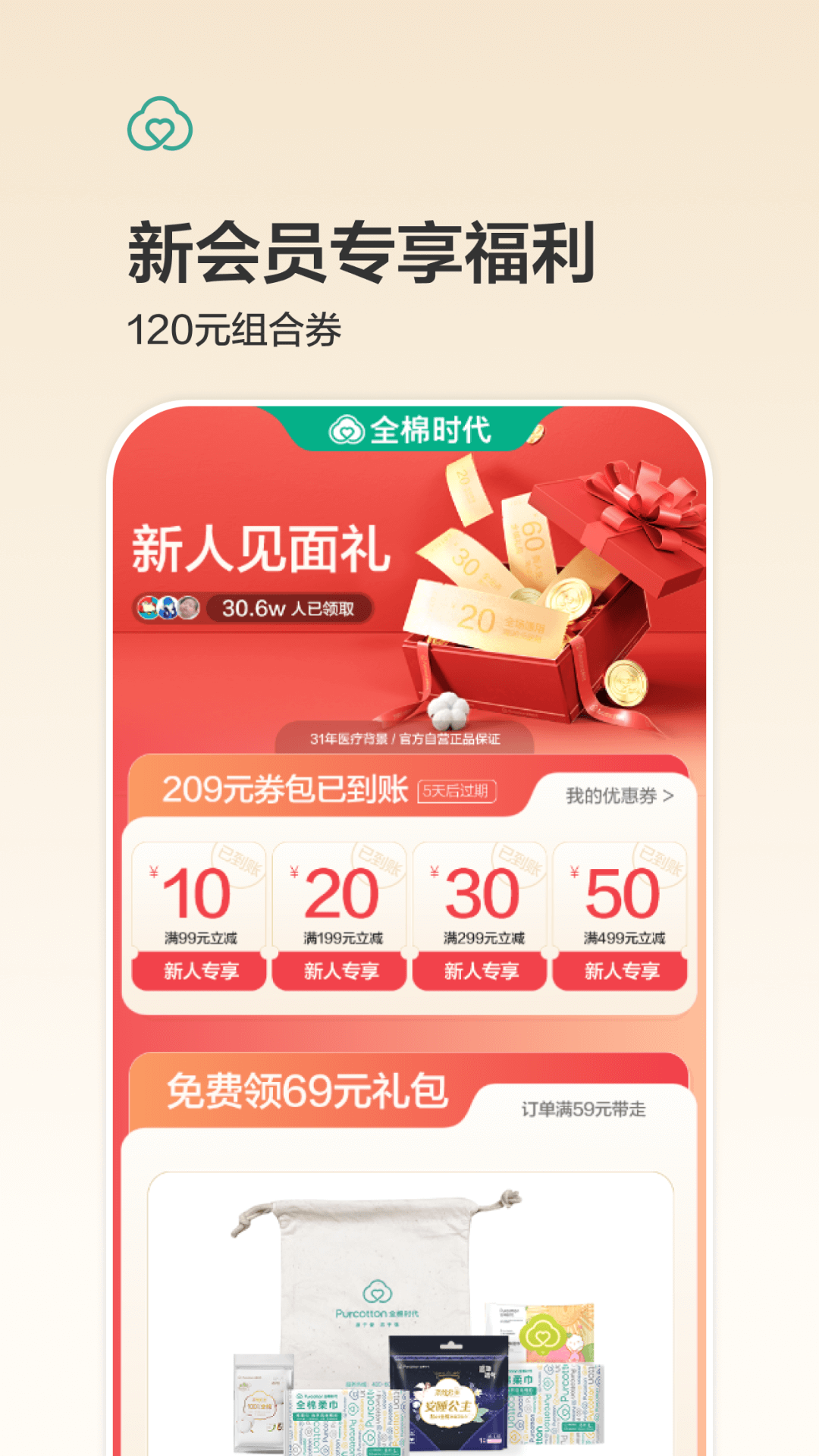The width and height of the screenshot is (819, 1456).
Task: Click the first user avatar beside 30.6w
Action: pyautogui.click(x=146, y=606)
